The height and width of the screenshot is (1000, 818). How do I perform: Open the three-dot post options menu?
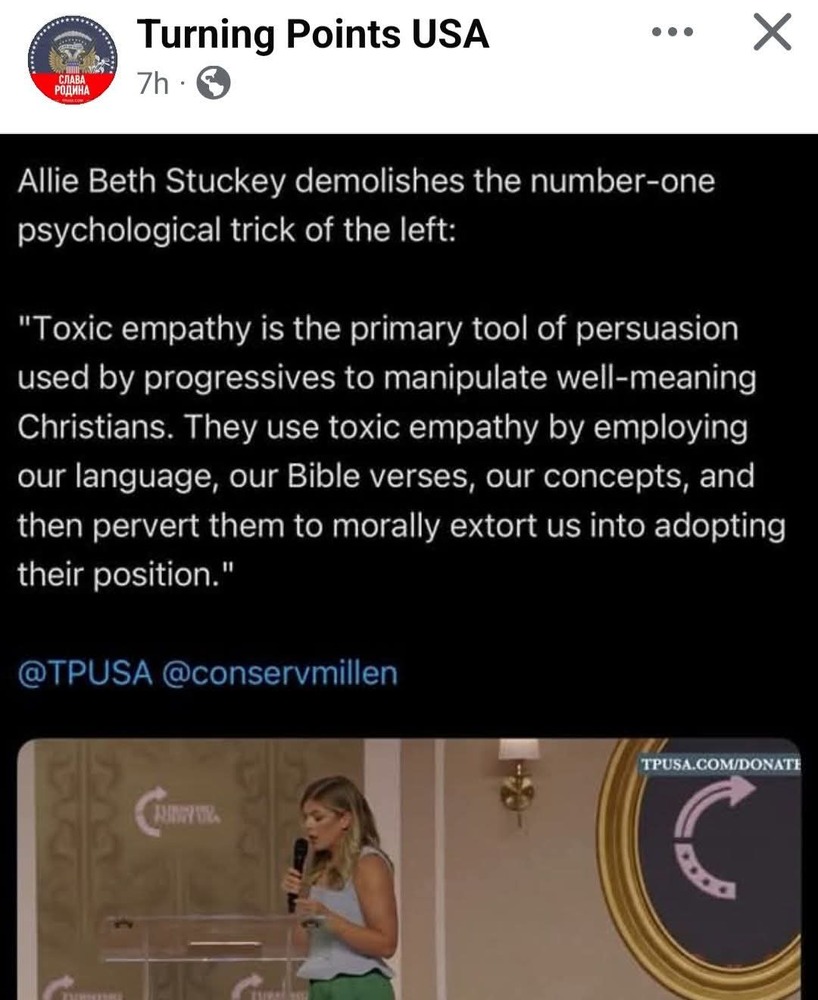(x=671, y=33)
